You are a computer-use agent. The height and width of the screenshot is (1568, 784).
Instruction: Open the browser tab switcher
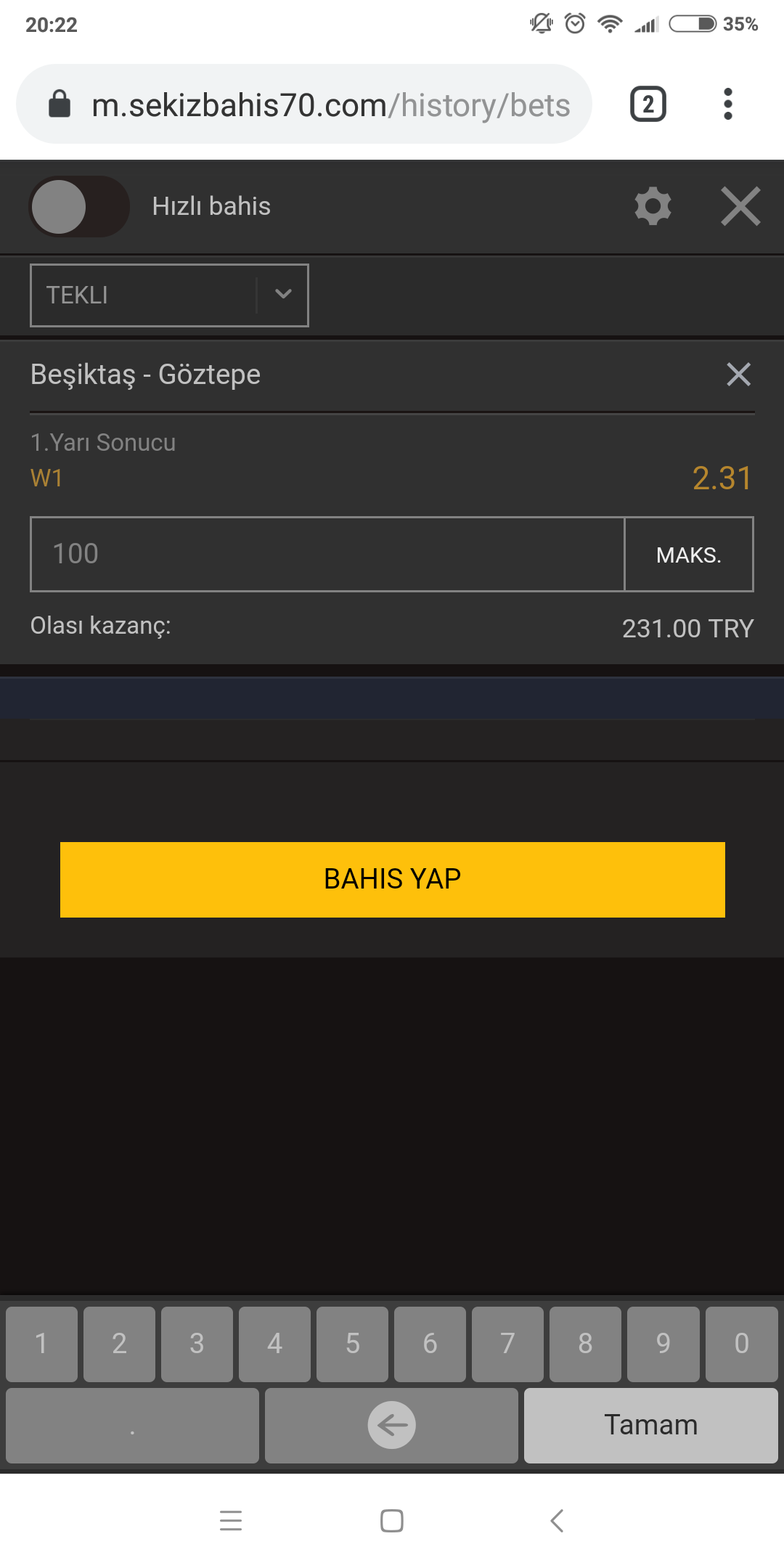coord(648,105)
